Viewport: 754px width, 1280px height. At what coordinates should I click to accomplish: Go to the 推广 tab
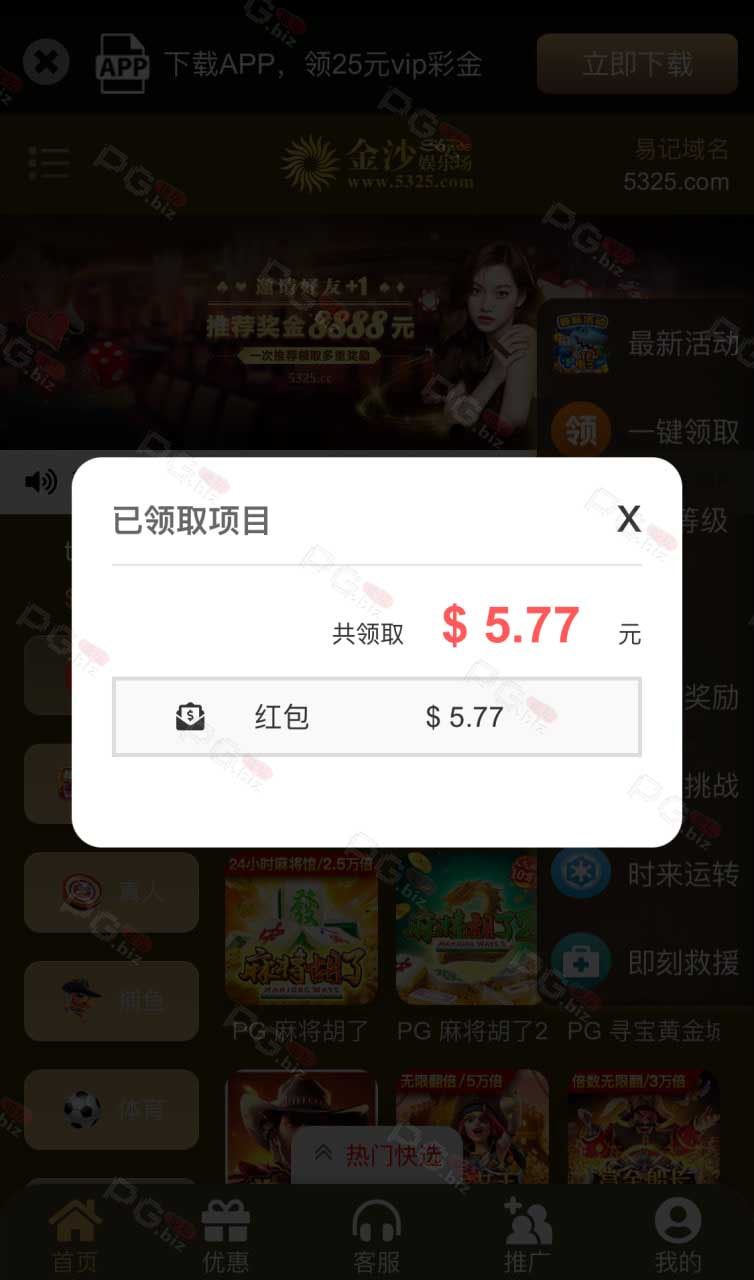click(x=527, y=1235)
